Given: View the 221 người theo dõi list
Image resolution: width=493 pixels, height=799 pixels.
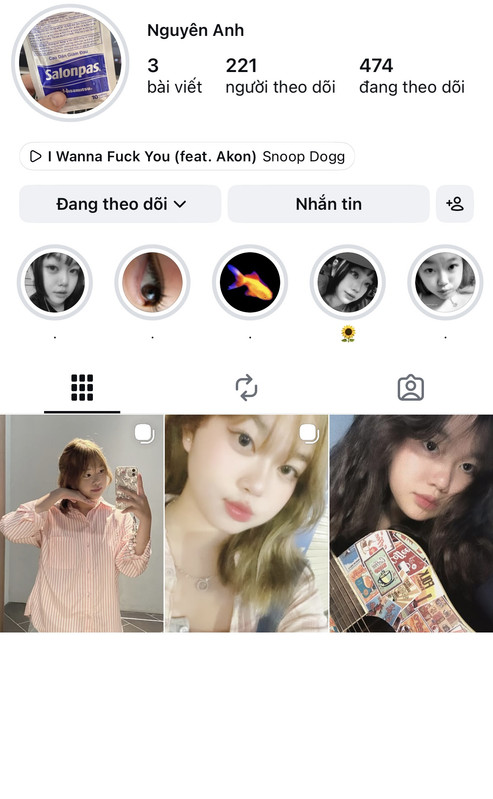Looking at the screenshot, I should 280,76.
